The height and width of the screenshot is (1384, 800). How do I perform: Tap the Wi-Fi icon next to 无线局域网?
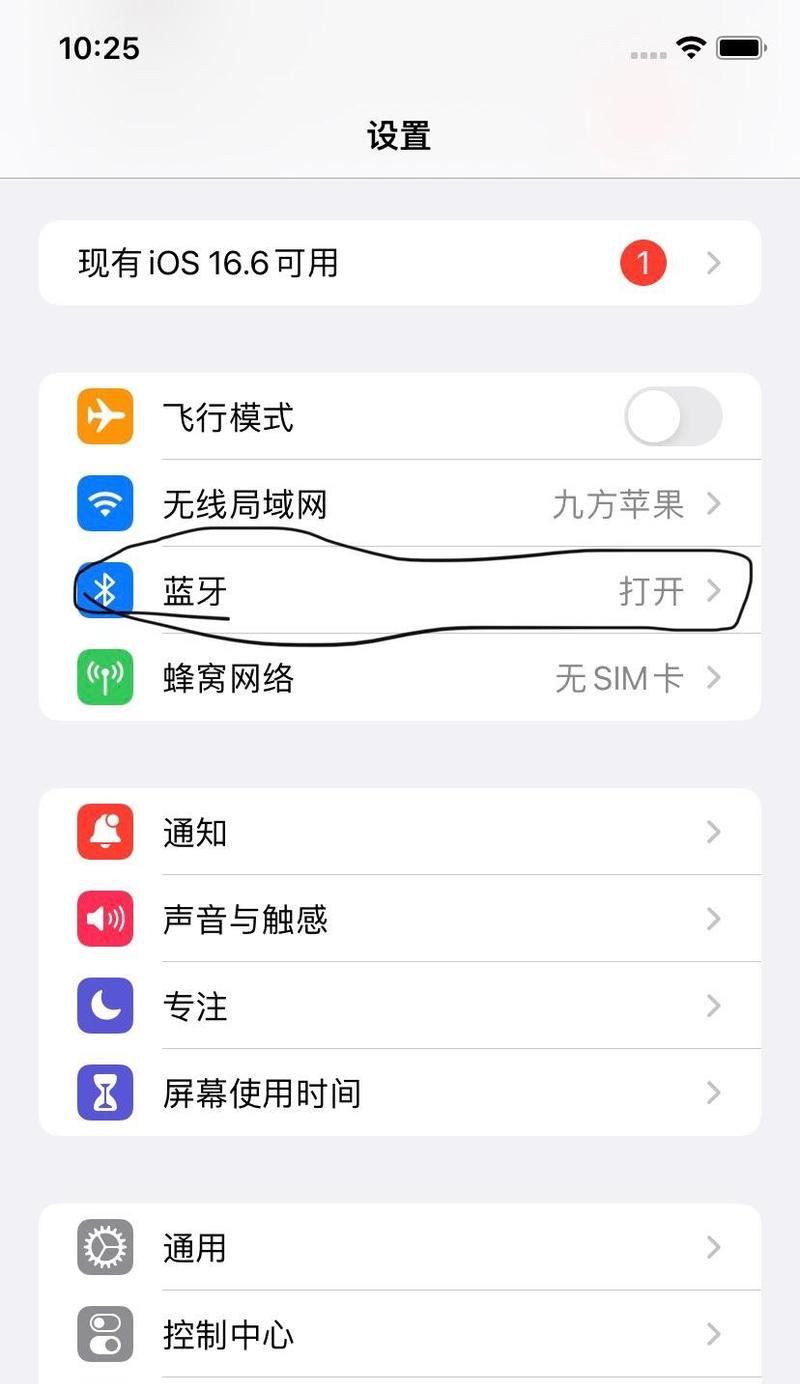(x=104, y=504)
